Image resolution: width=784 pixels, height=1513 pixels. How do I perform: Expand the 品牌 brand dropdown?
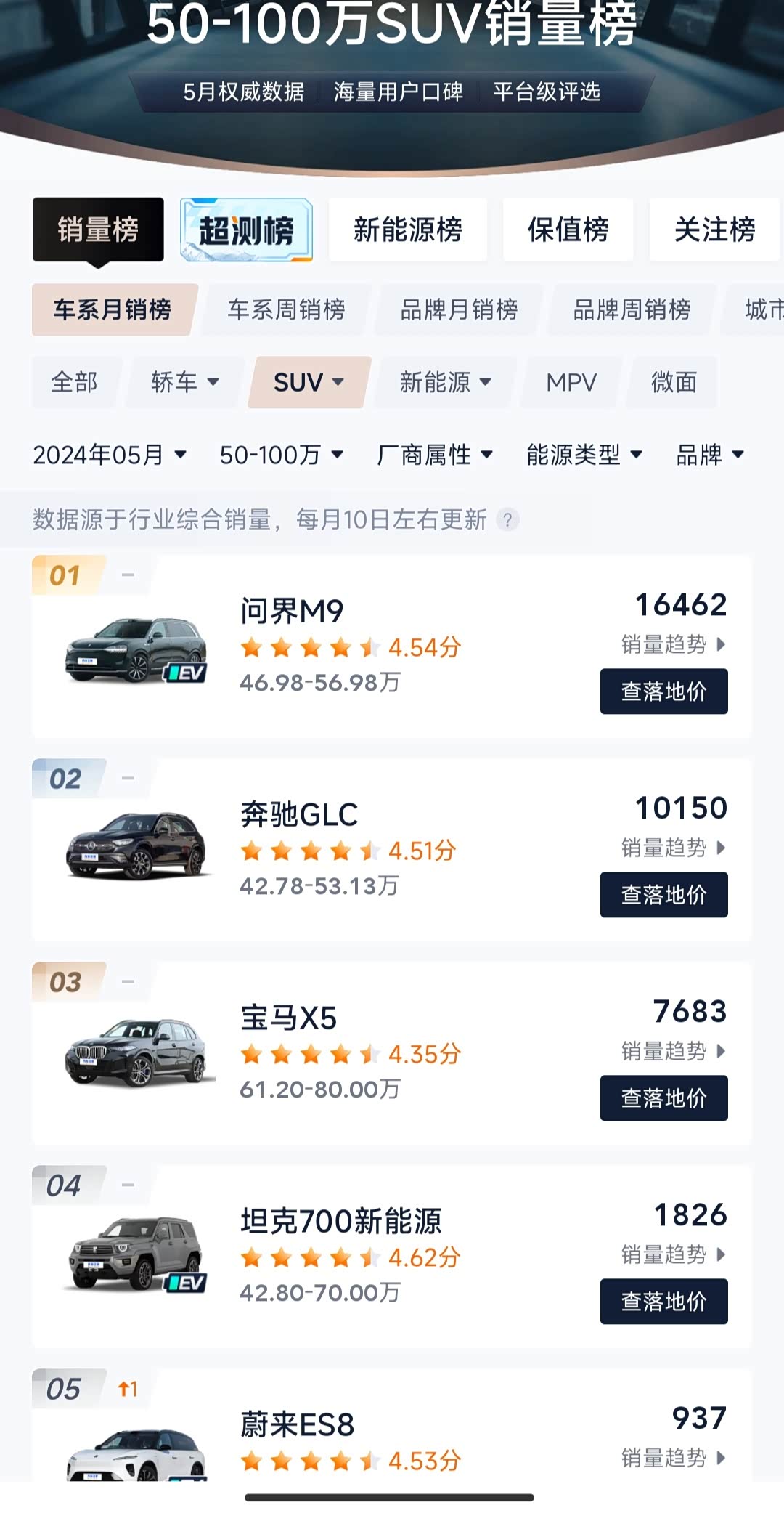709,455
